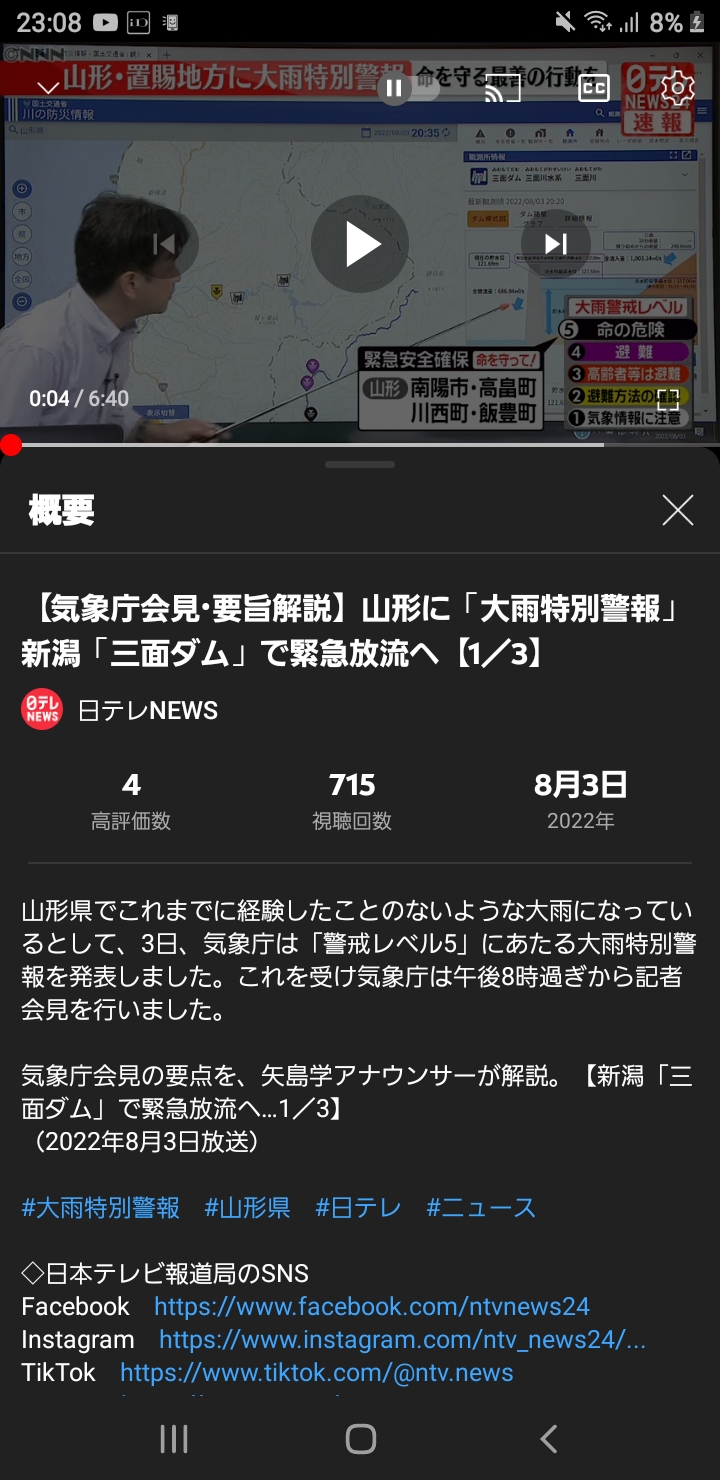Open the #日テレ hashtag
This screenshot has width=720, height=1480.
tap(358, 1207)
